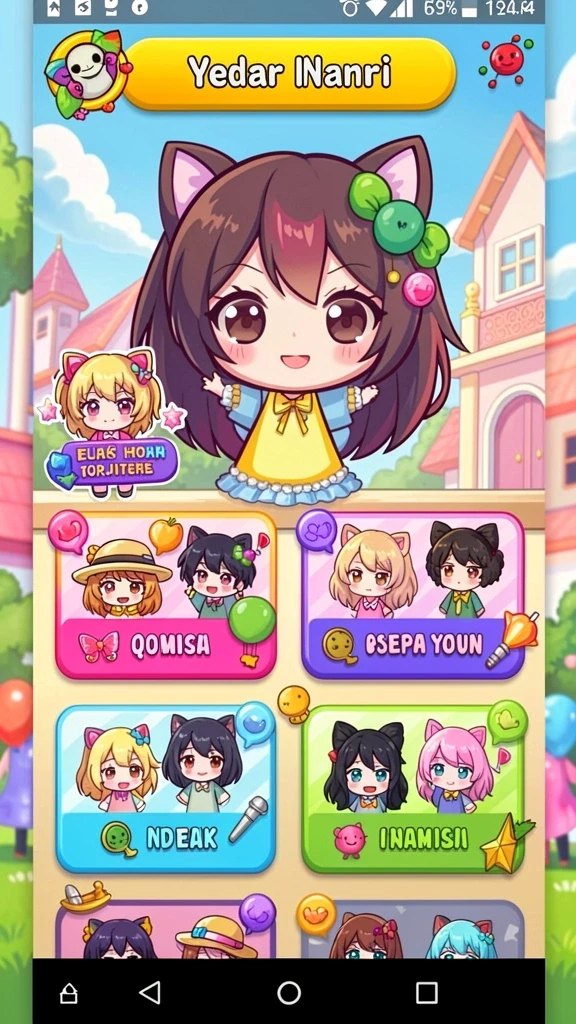This screenshot has height=1024, width=576.
Task: Open recent apps with the square button
Action: tap(426, 992)
